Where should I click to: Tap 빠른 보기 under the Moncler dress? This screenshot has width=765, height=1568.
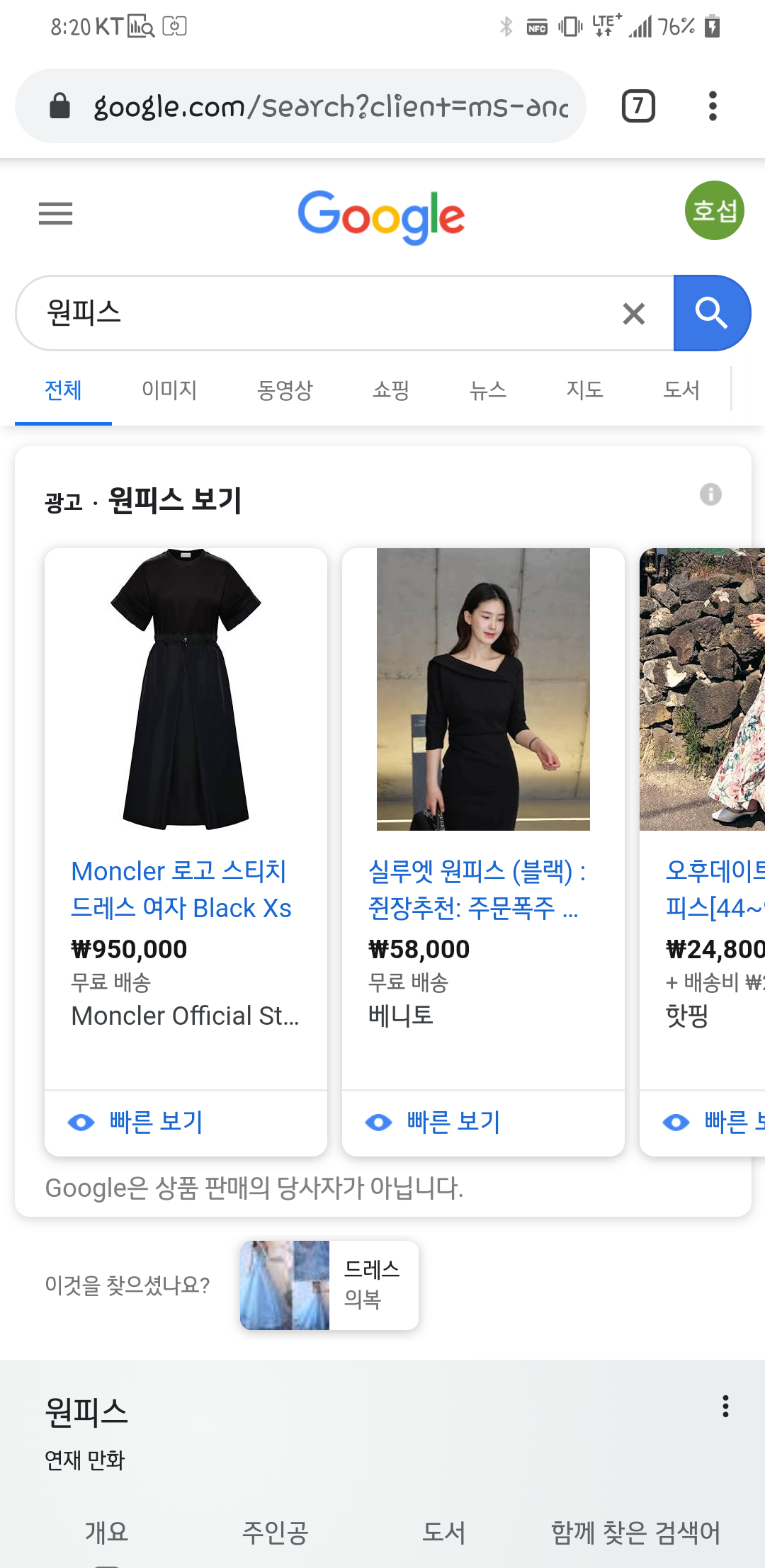[x=186, y=1122]
